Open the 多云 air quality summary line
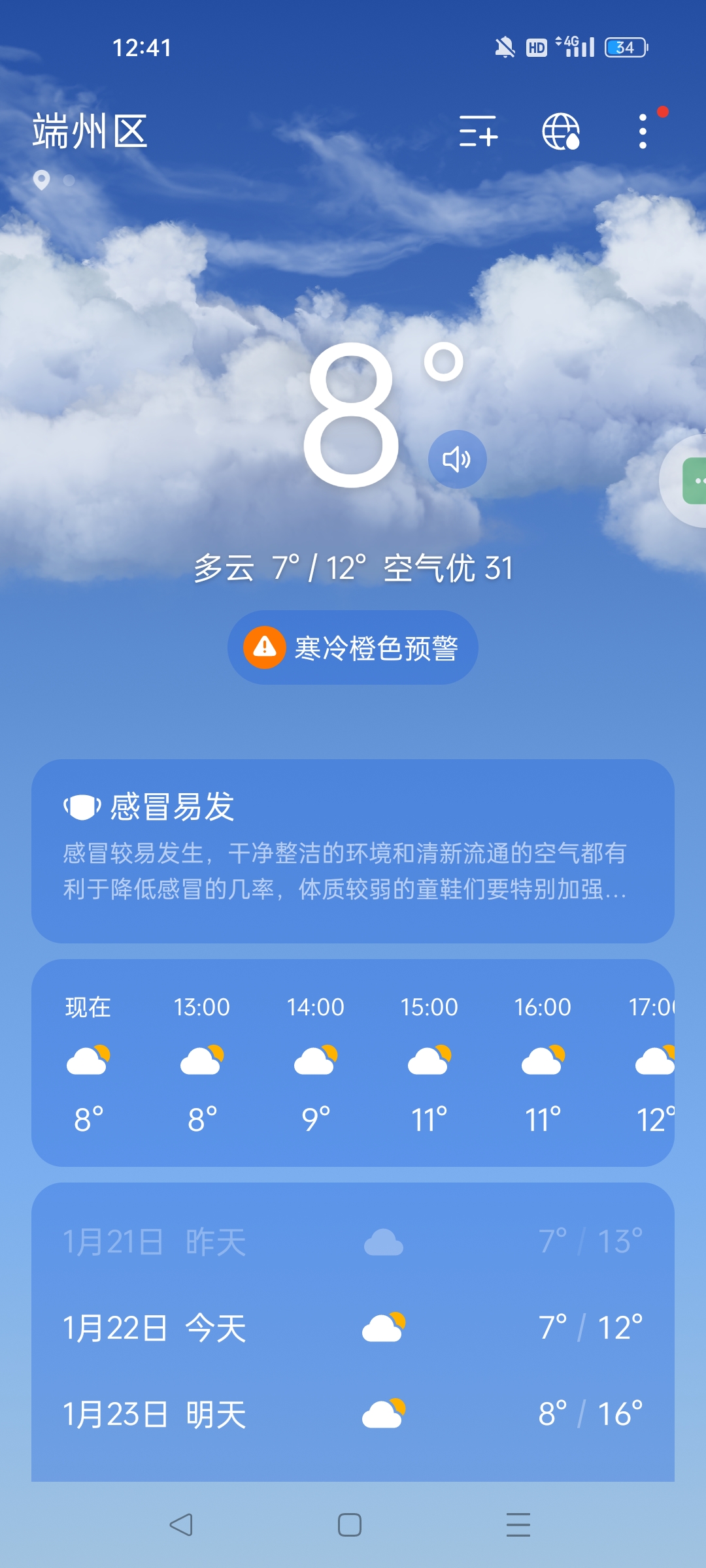706x1568 pixels. click(353, 567)
